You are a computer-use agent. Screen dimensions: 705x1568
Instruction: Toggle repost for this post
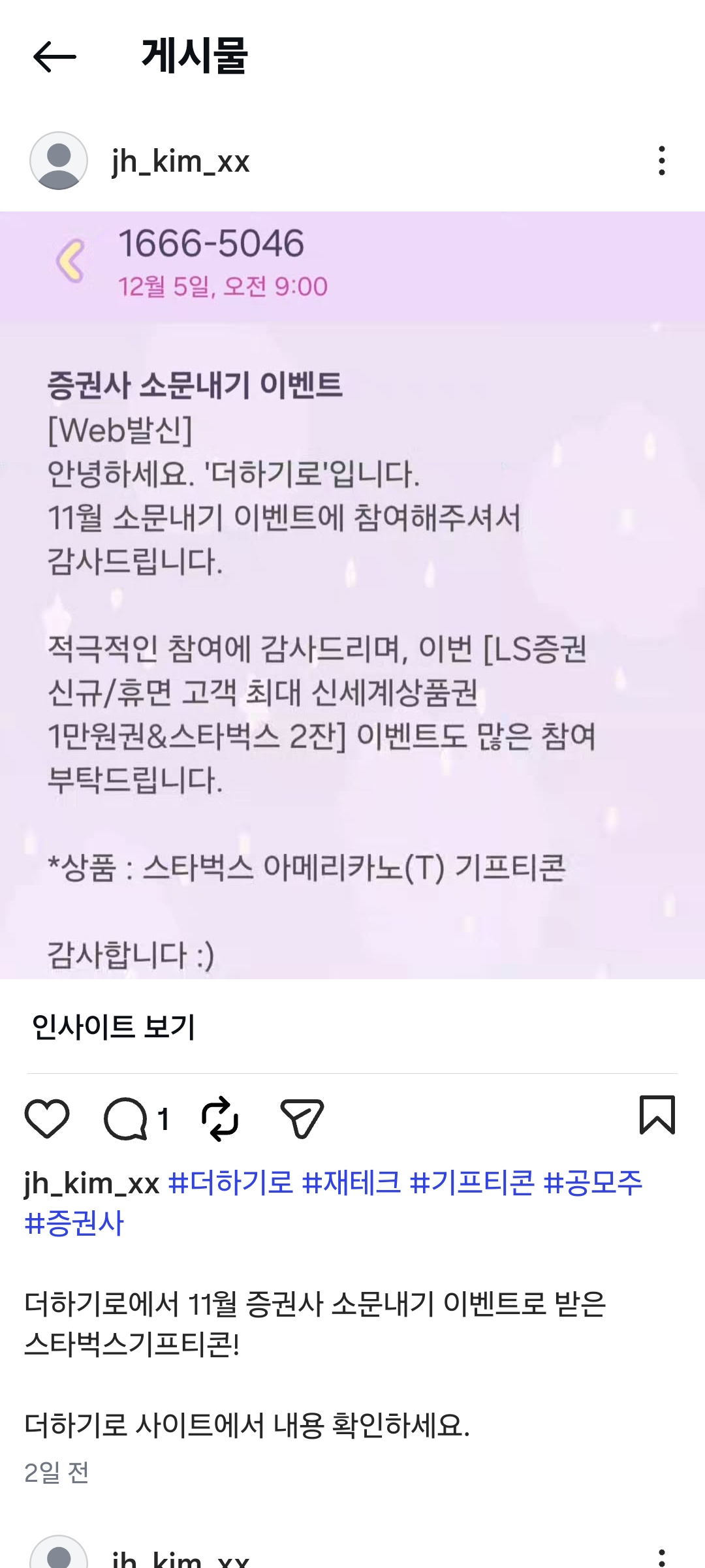point(220,1118)
